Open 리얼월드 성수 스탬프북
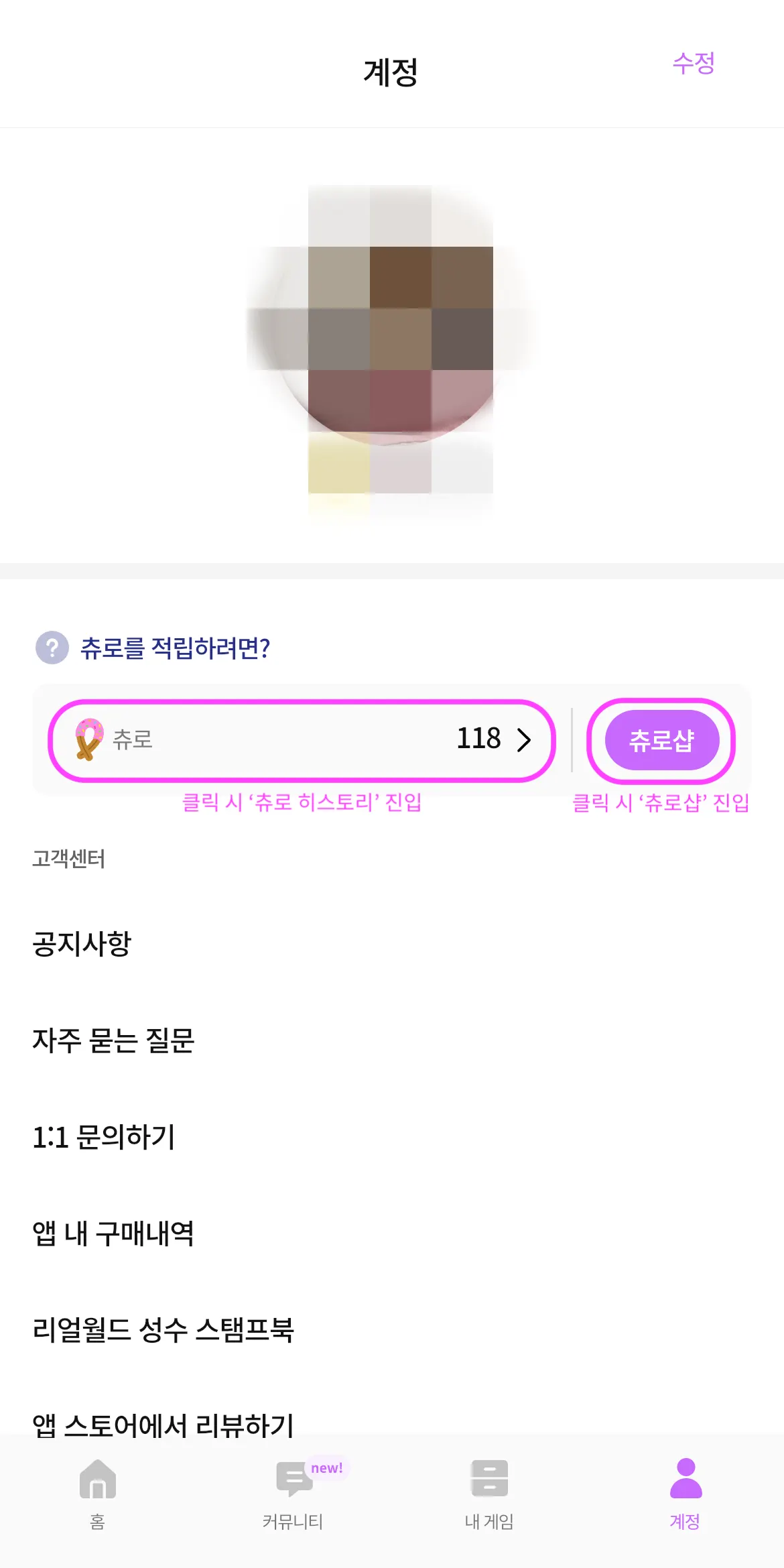This screenshot has height=1568, width=784. click(163, 1330)
